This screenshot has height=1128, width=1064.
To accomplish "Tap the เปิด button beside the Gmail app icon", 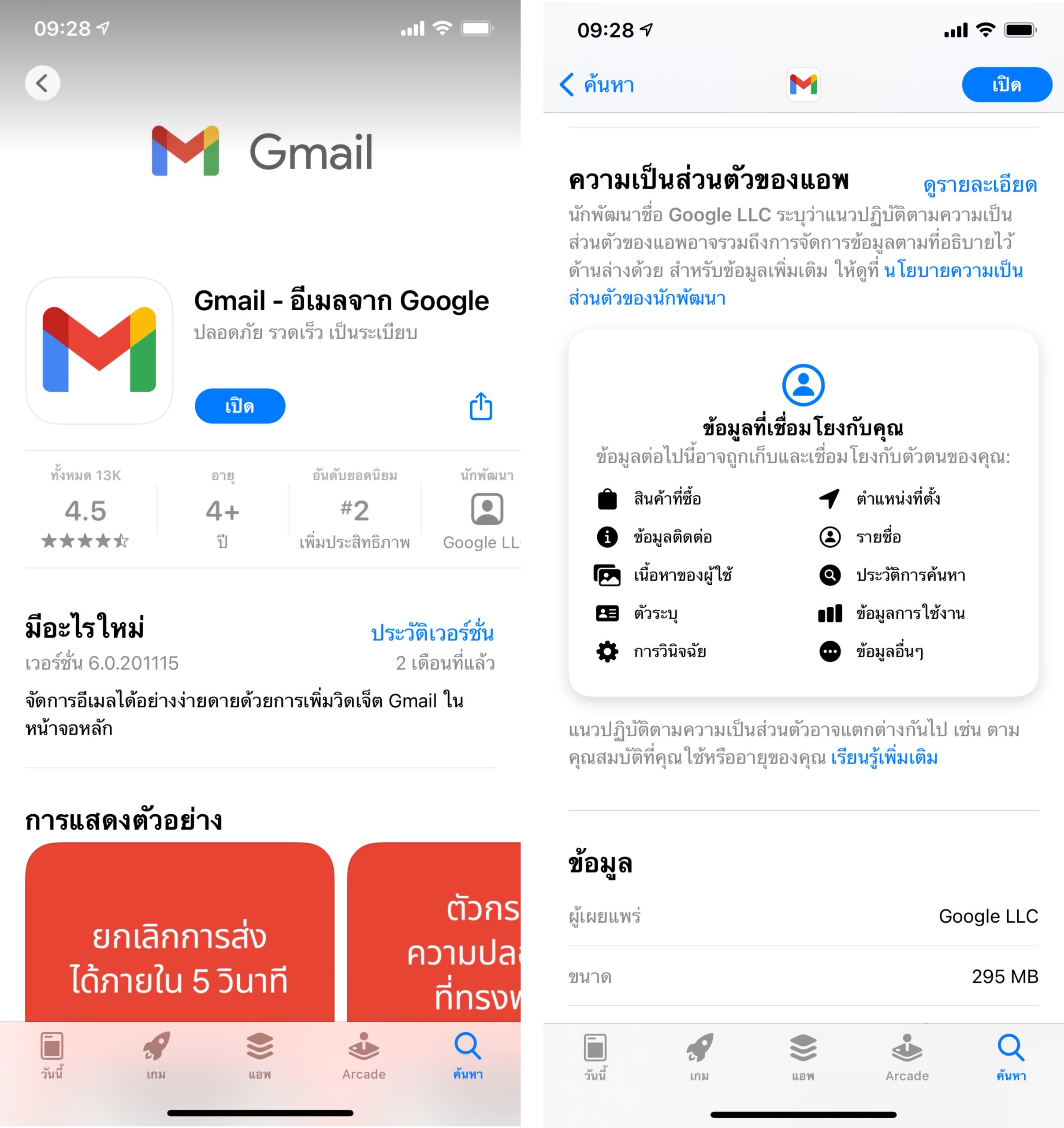I will 239,406.
